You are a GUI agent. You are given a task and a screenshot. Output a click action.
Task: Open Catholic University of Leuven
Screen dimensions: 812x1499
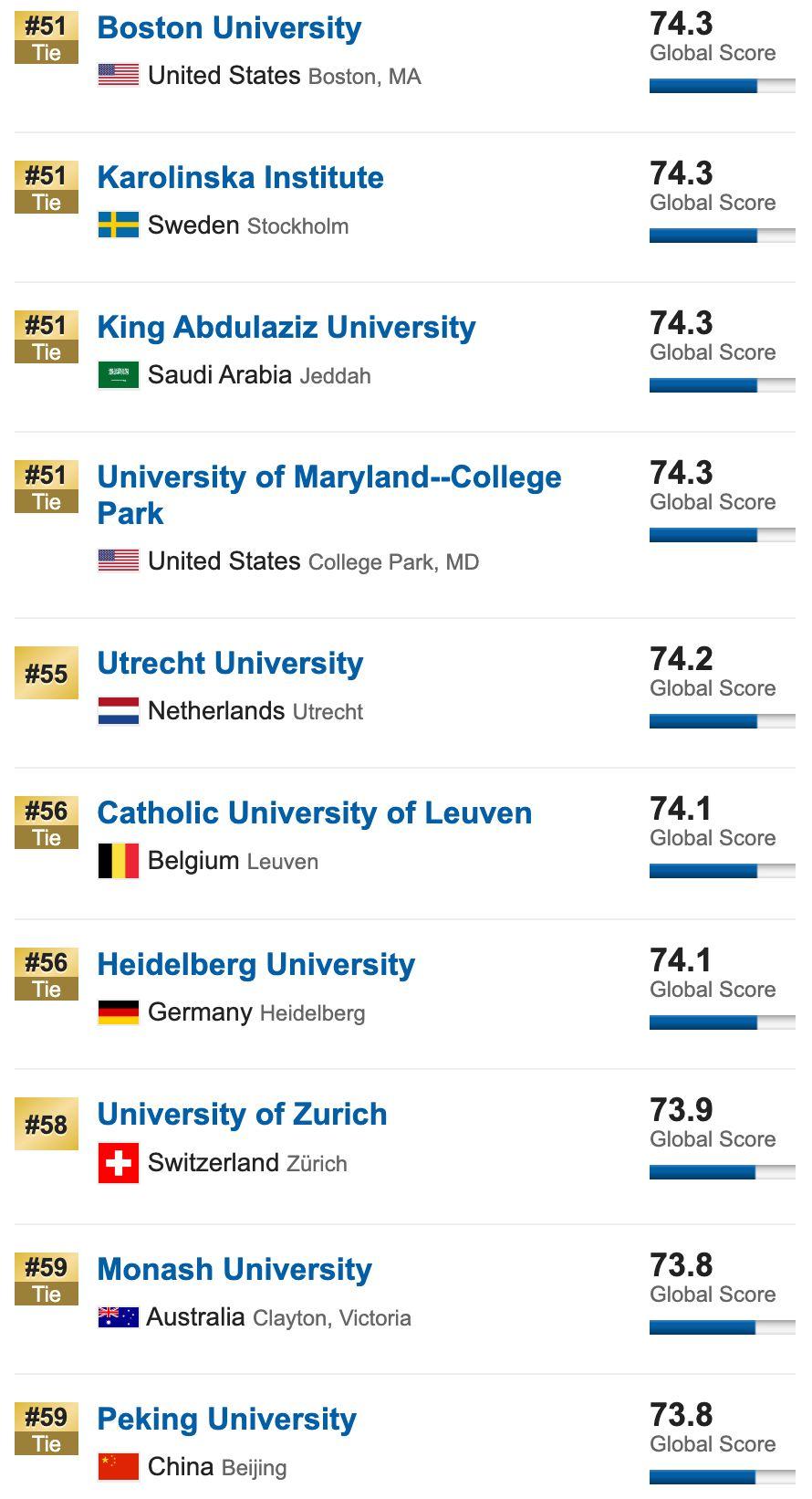314,812
